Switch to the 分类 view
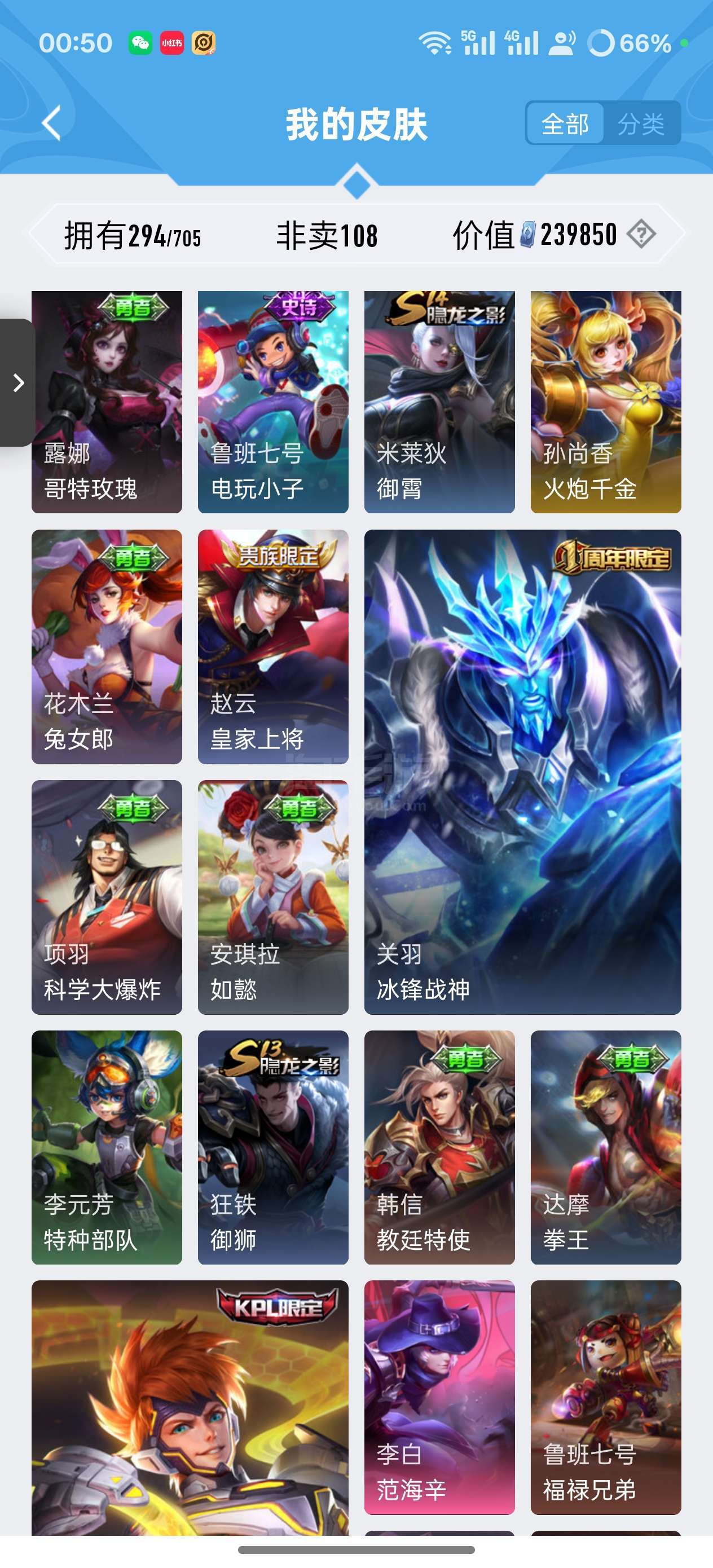Screen dimensions: 713x1568 click(641, 124)
